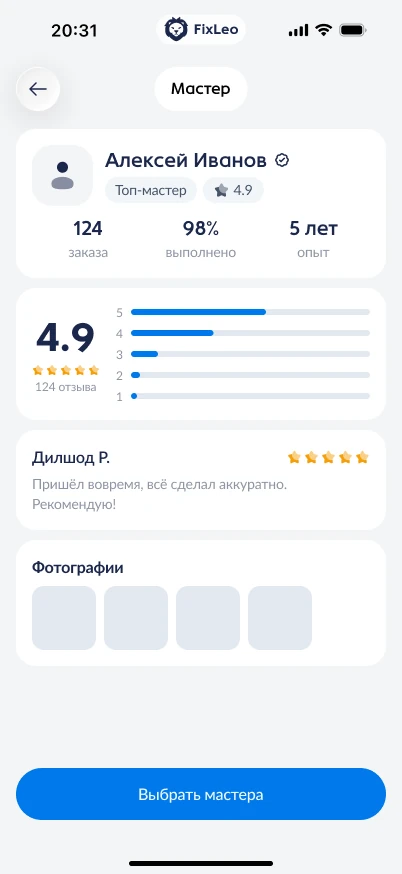The height and width of the screenshot is (874, 402).
Task: Tap the Выбрать мастера button
Action: 201,794
